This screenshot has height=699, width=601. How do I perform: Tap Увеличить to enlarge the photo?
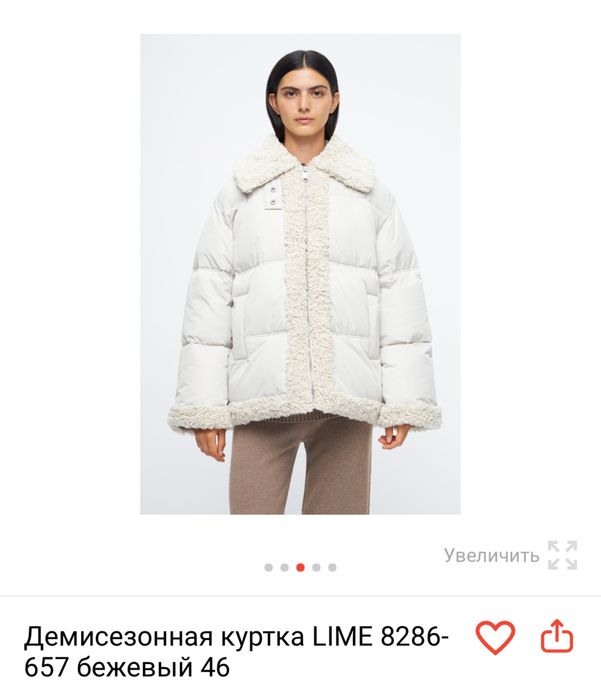pyautogui.click(x=510, y=555)
